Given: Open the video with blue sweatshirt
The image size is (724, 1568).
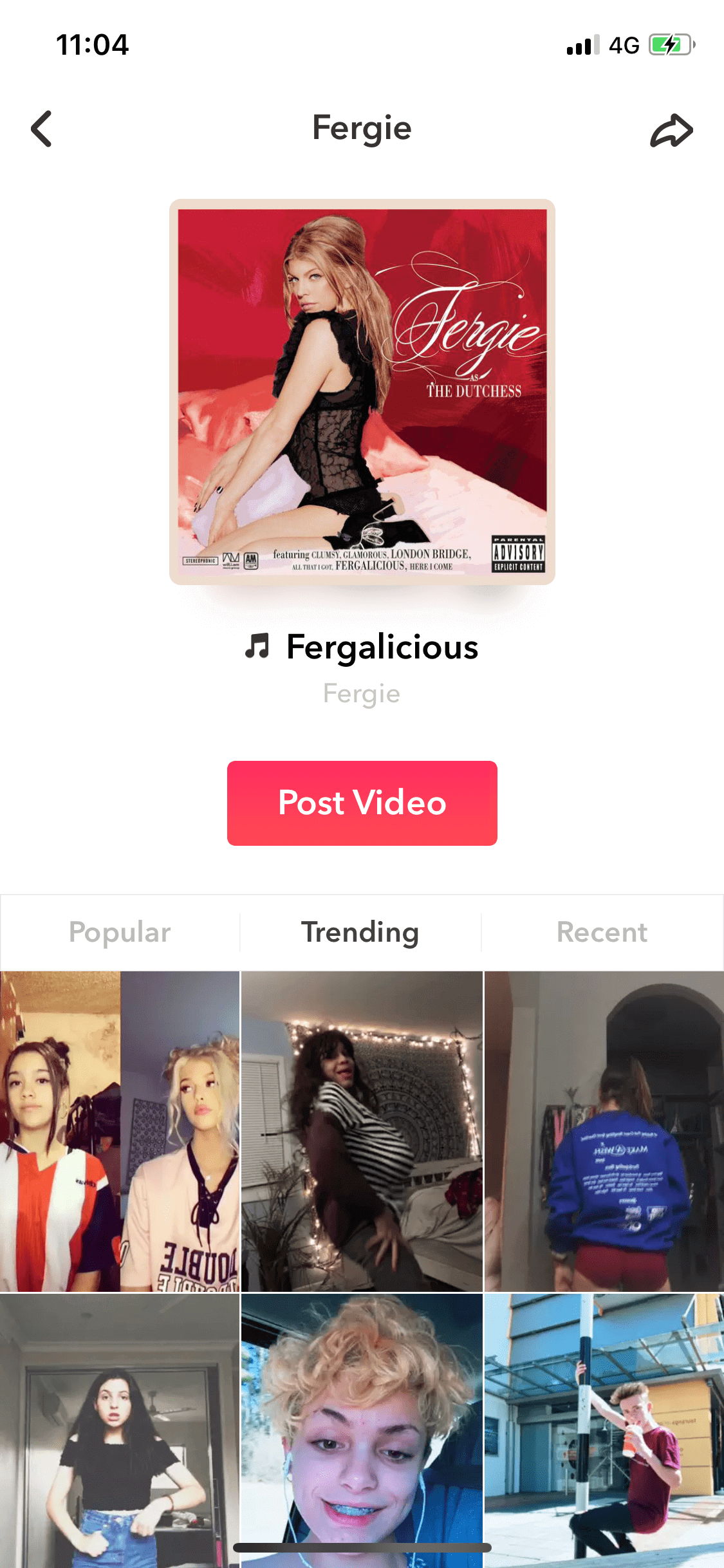Looking at the screenshot, I should pyautogui.click(x=604, y=1131).
